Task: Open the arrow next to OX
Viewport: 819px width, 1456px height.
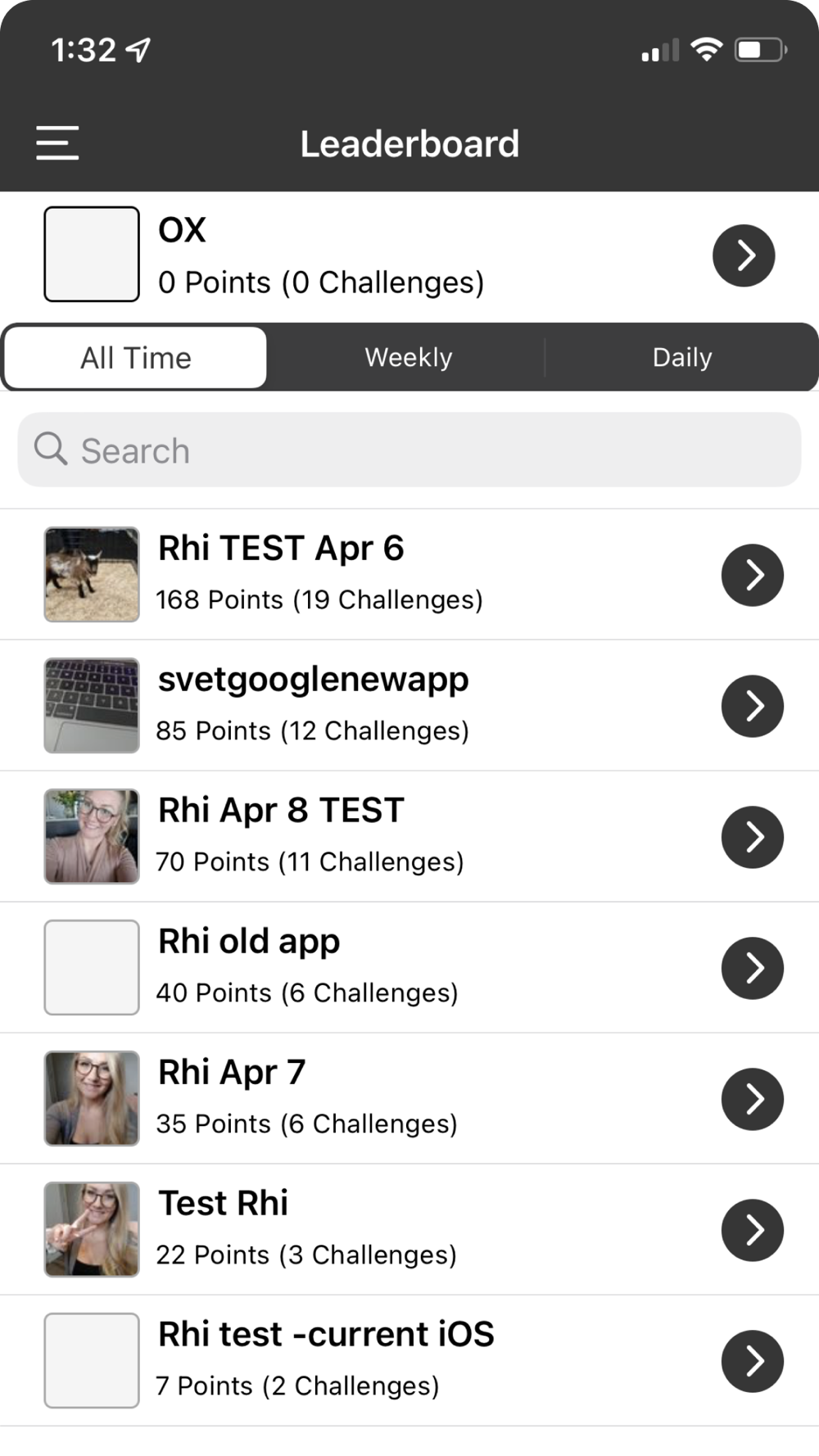Action: pos(744,255)
